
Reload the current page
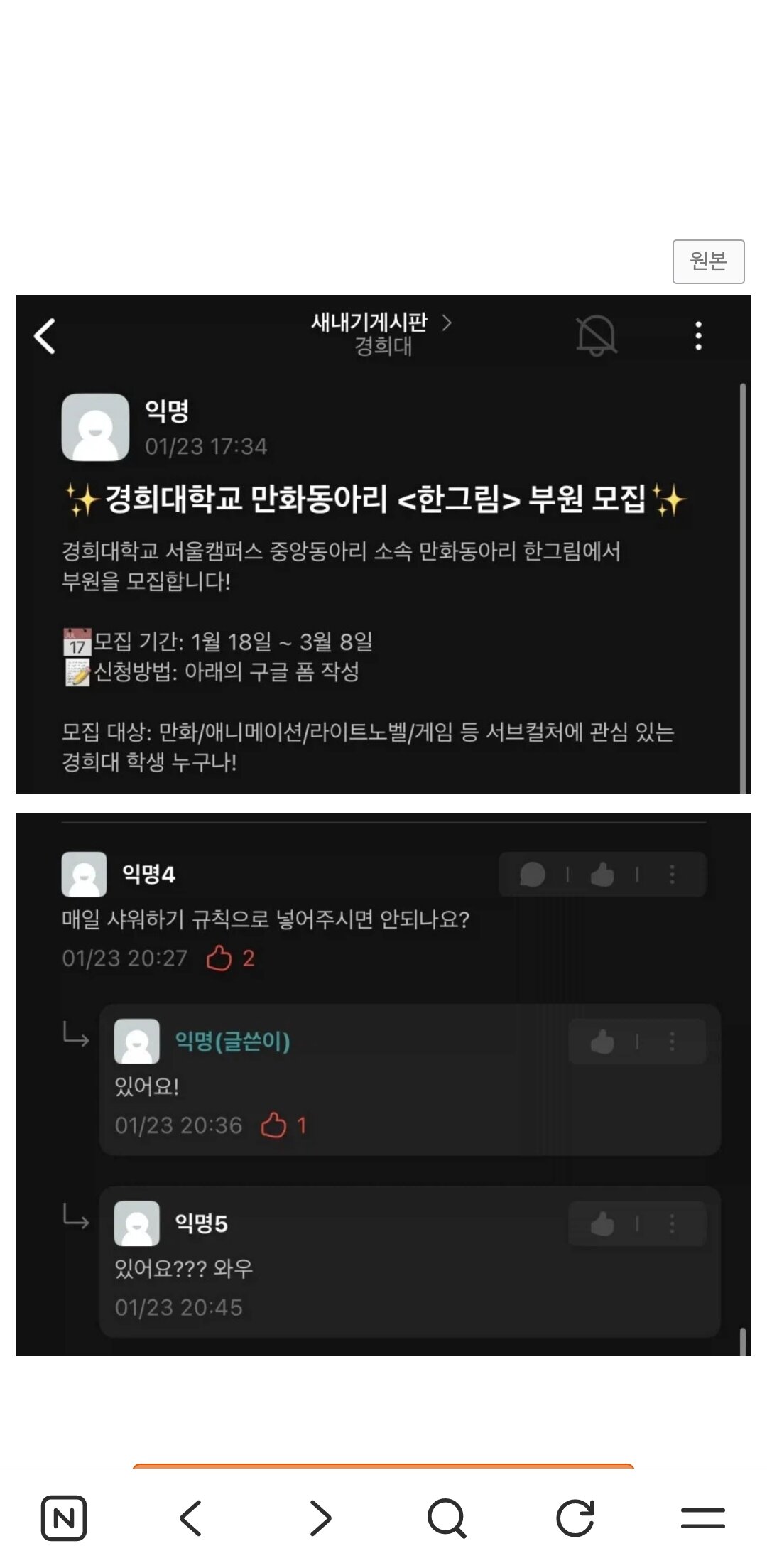pyautogui.click(x=575, y=1518)
